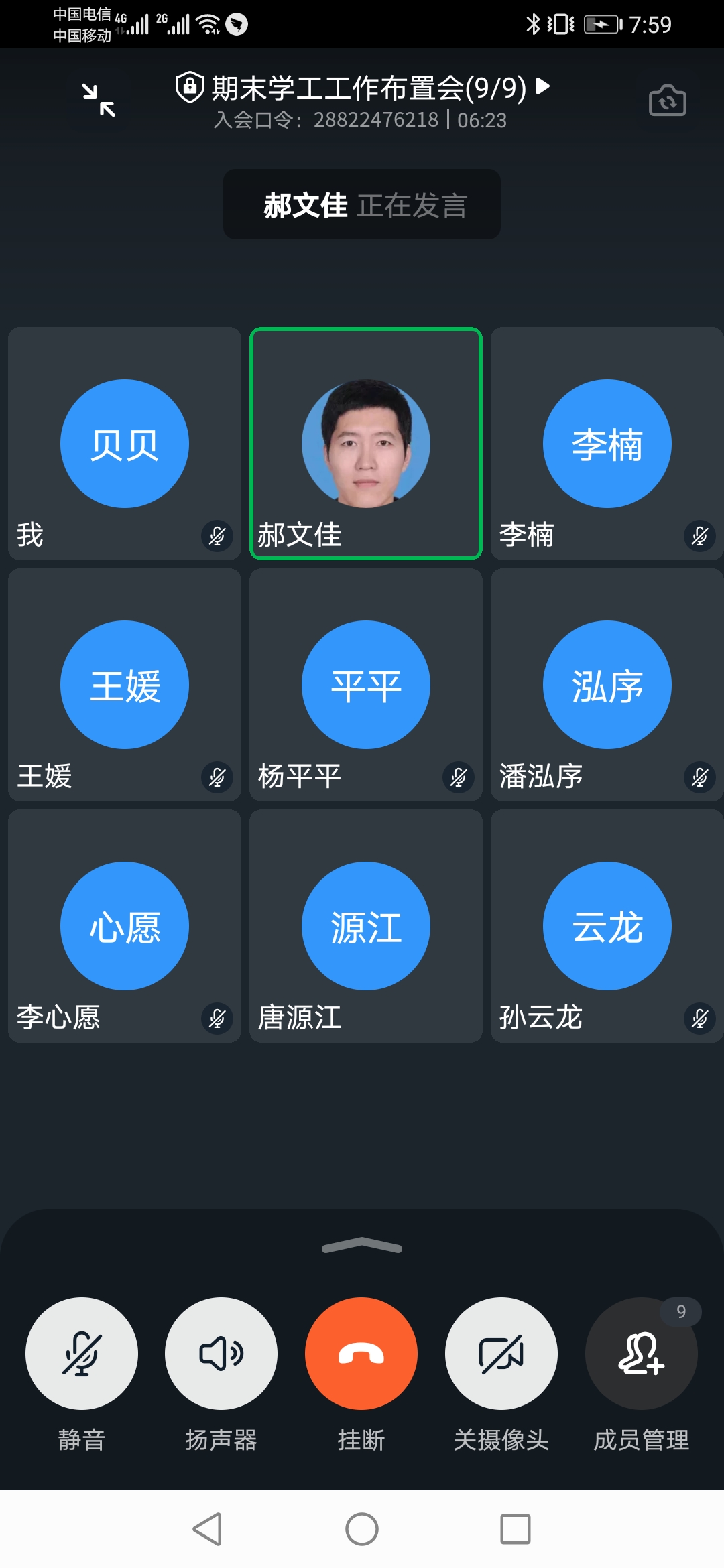Toggle the 扬声器 speaker button
724x1568 pixels.
click(221, 1354)
